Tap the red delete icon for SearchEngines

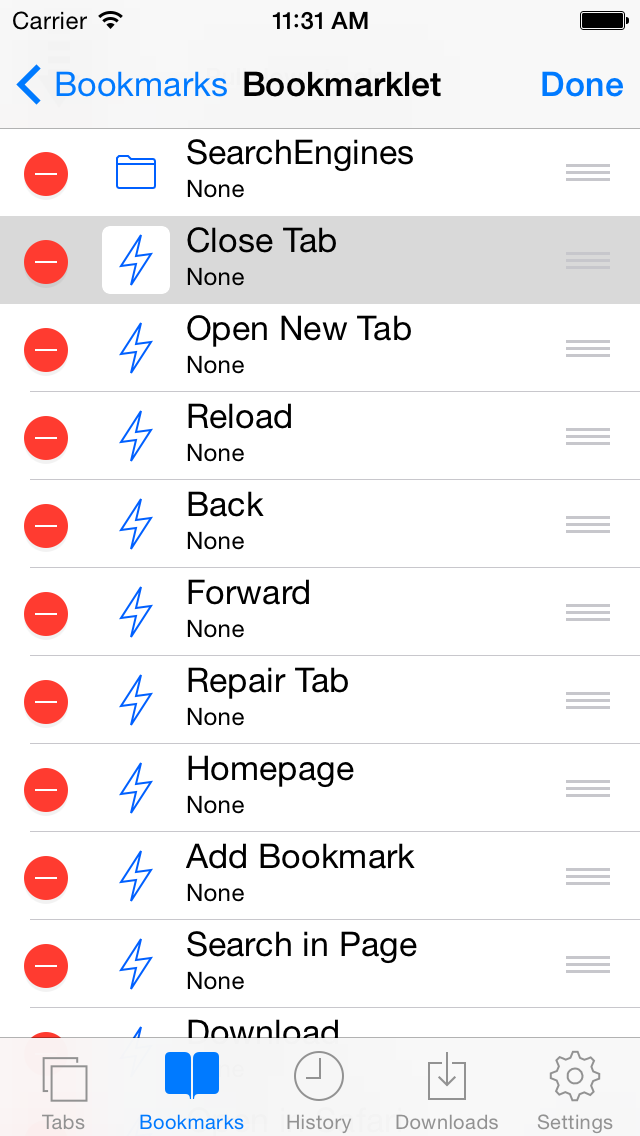point(46,174)
